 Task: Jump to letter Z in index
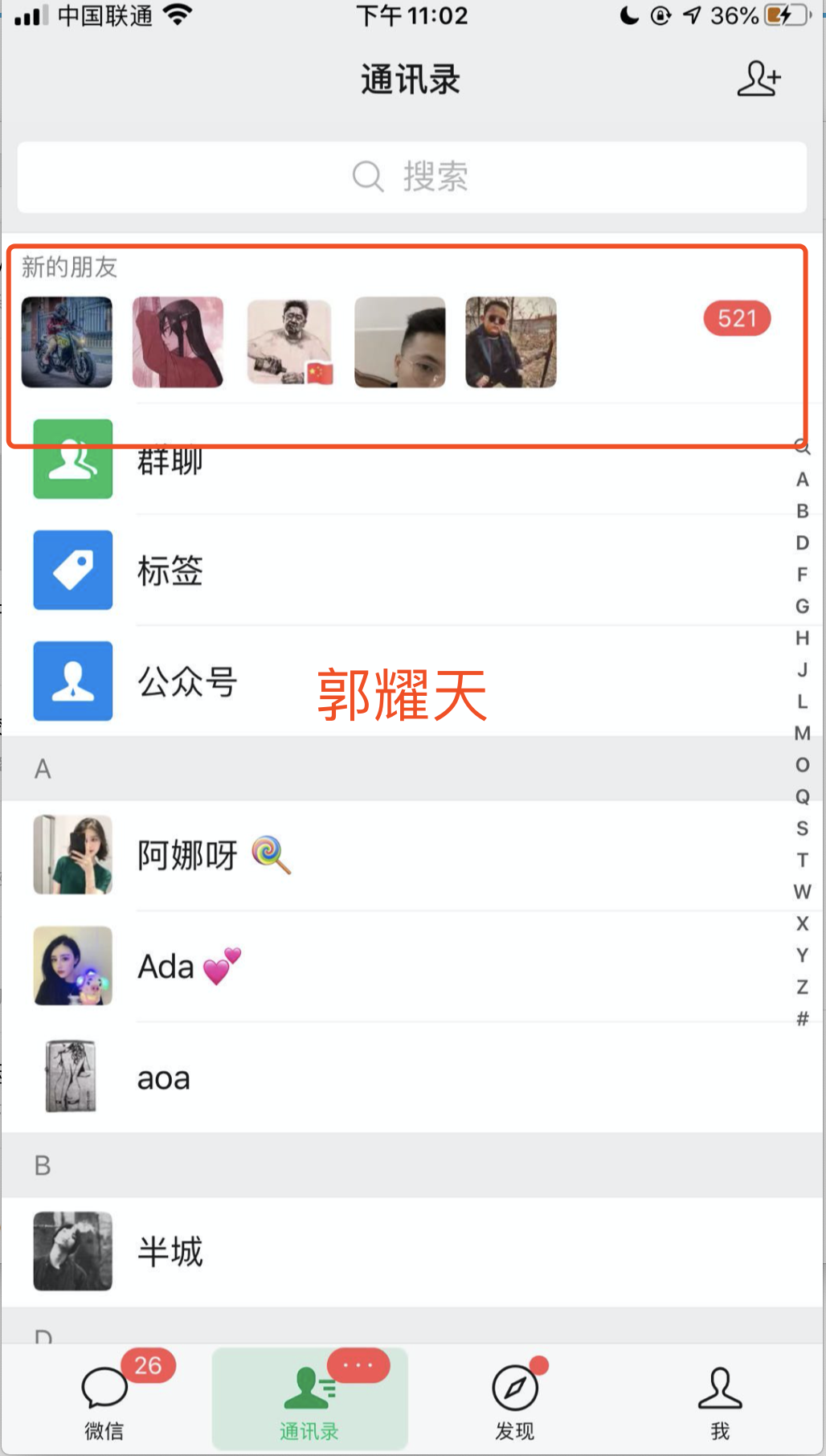point(802,987)
